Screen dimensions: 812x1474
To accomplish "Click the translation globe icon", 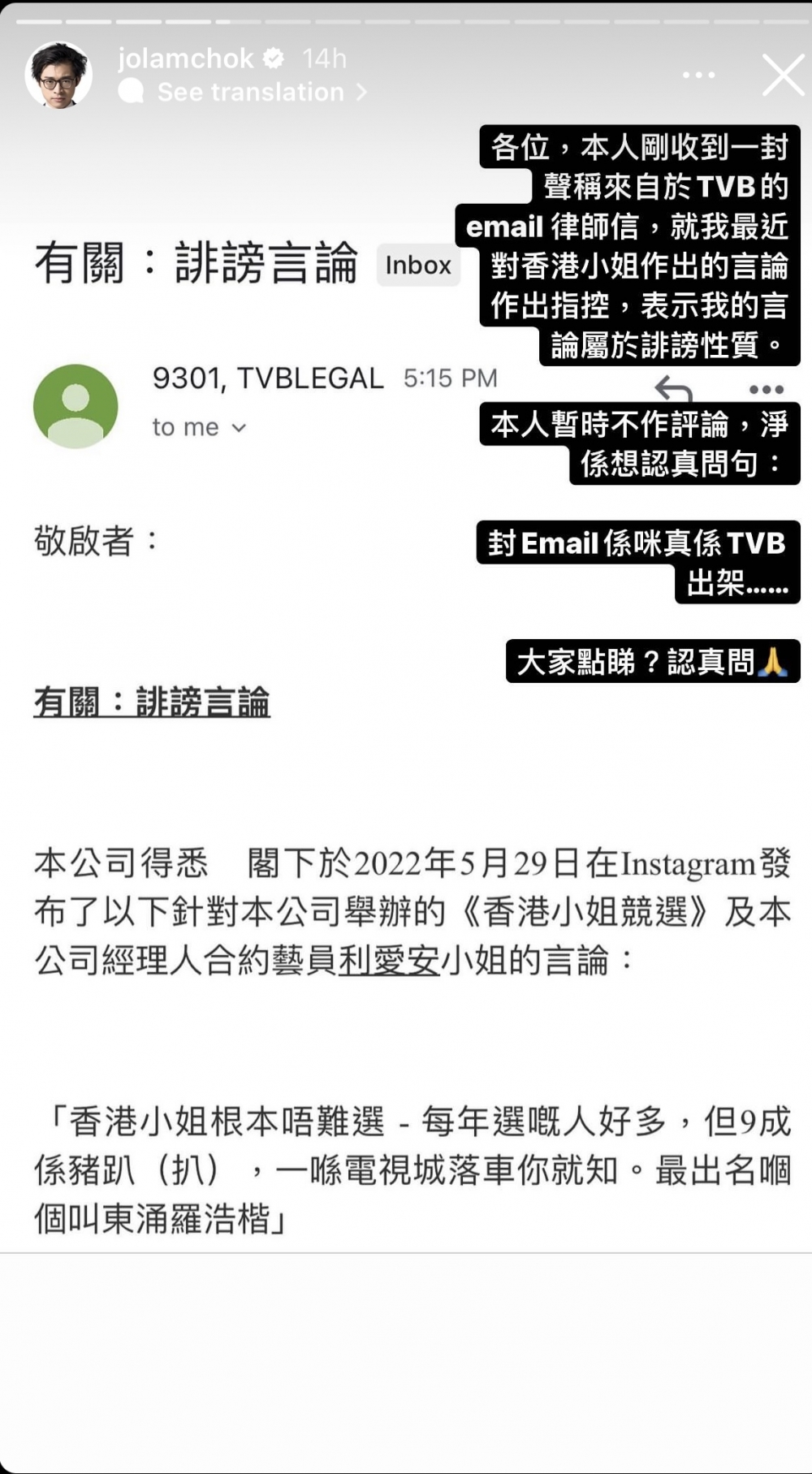I will [x=132, y=92].
